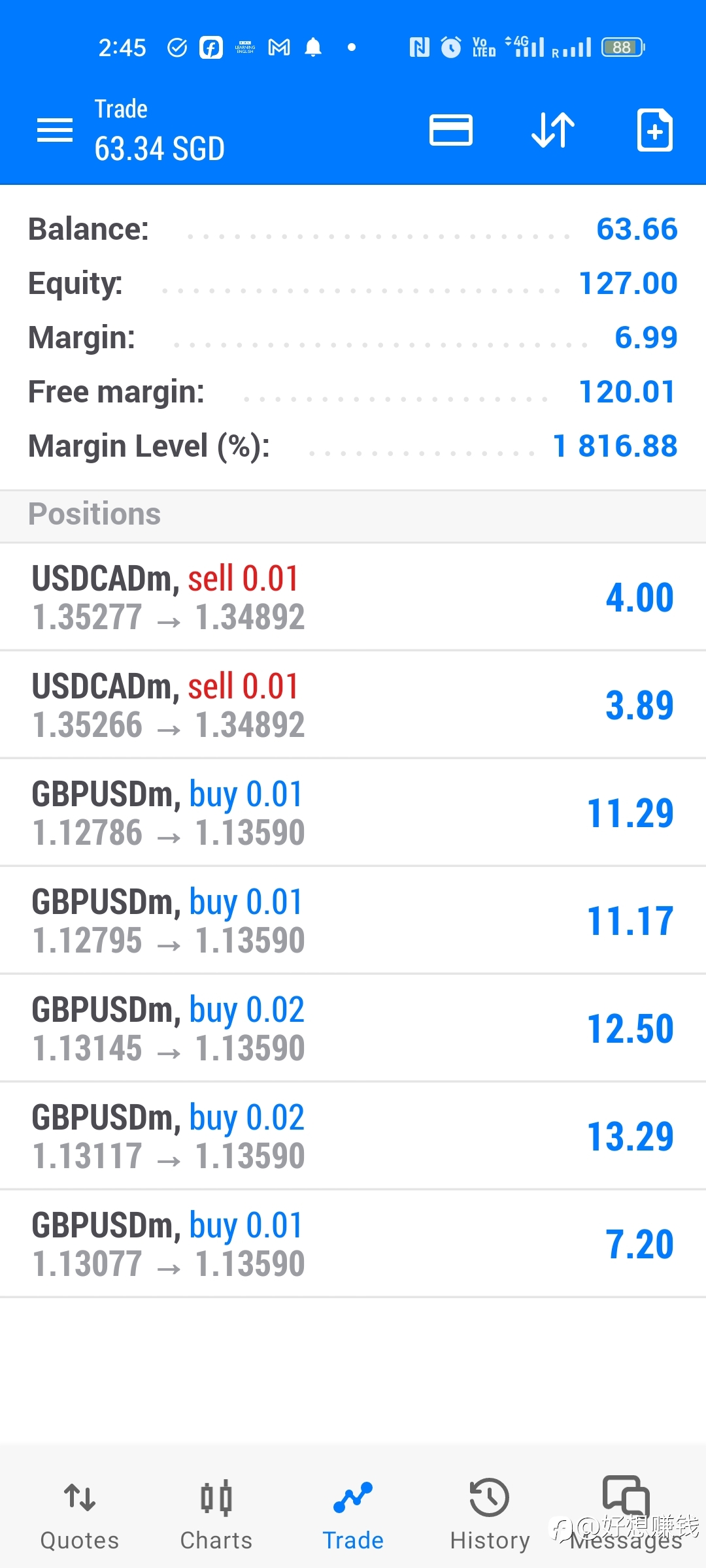Open GBPUSDm buy position with profit 11.29
The width and height of the screenshot is (706, 1568).
pyautogui.click(x=353, y=813)
